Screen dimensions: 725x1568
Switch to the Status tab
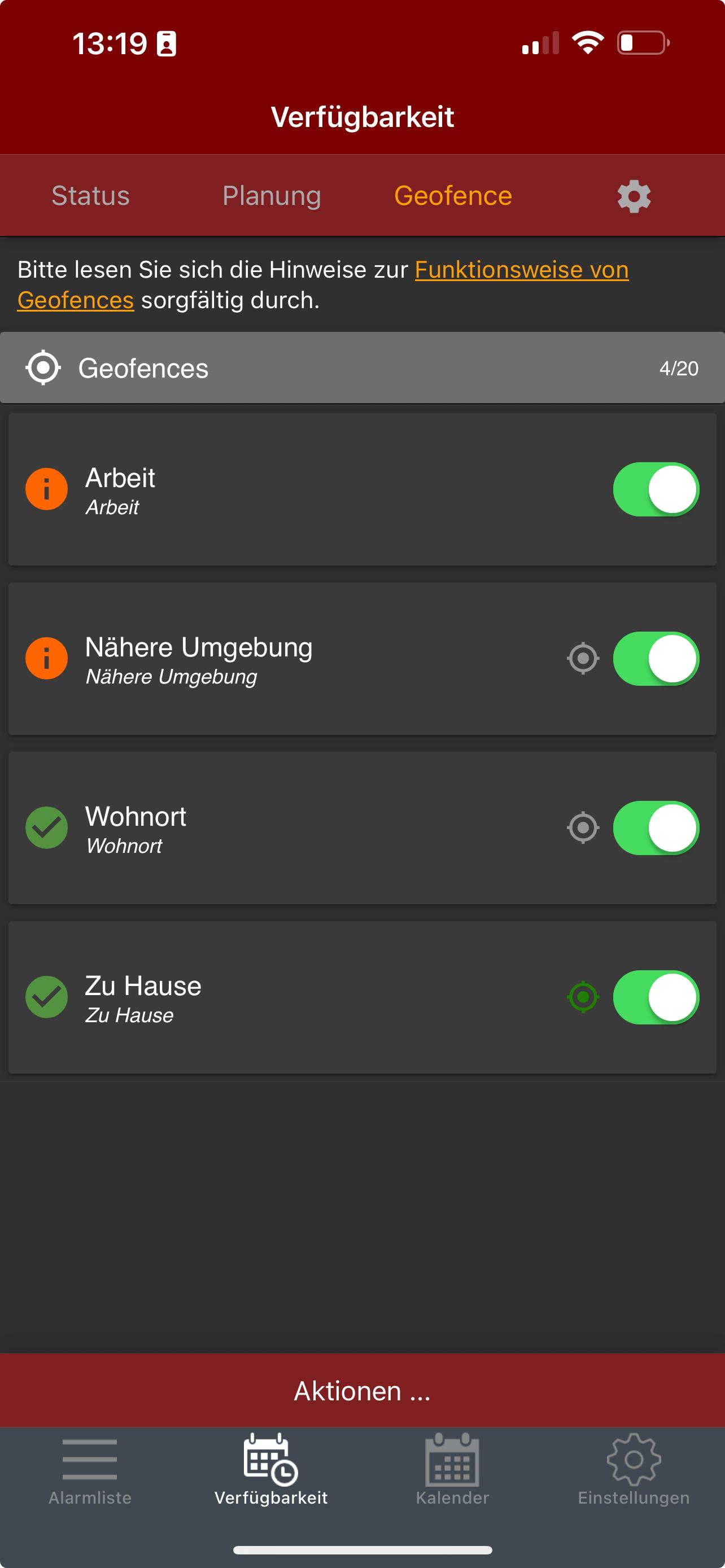click(90, 195)
